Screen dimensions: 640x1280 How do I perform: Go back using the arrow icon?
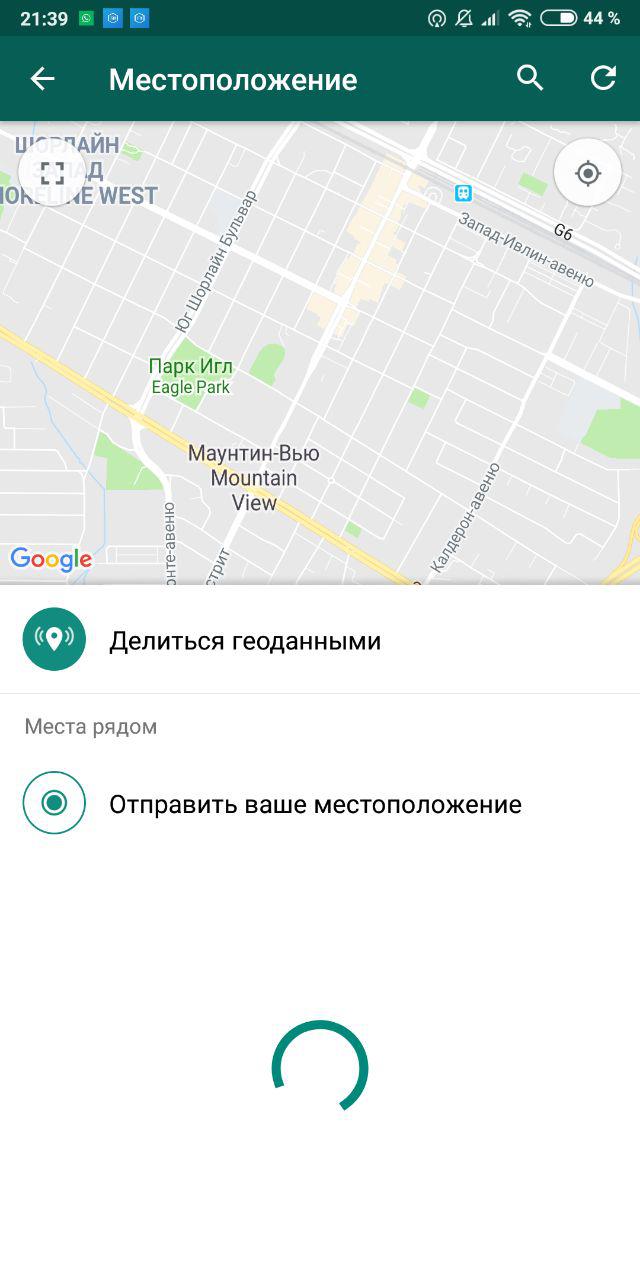(42, 79)
